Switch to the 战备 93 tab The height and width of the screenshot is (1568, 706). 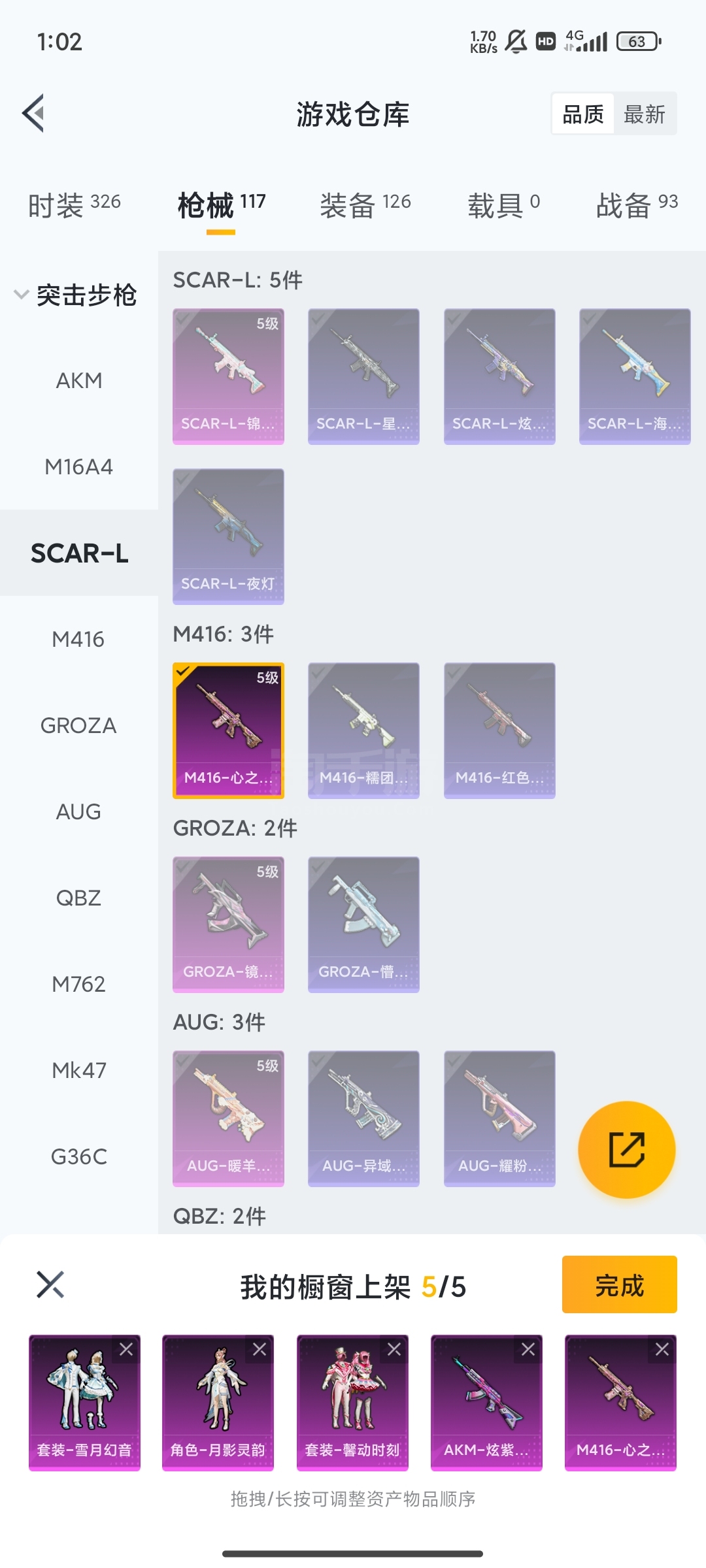point(637,204)
